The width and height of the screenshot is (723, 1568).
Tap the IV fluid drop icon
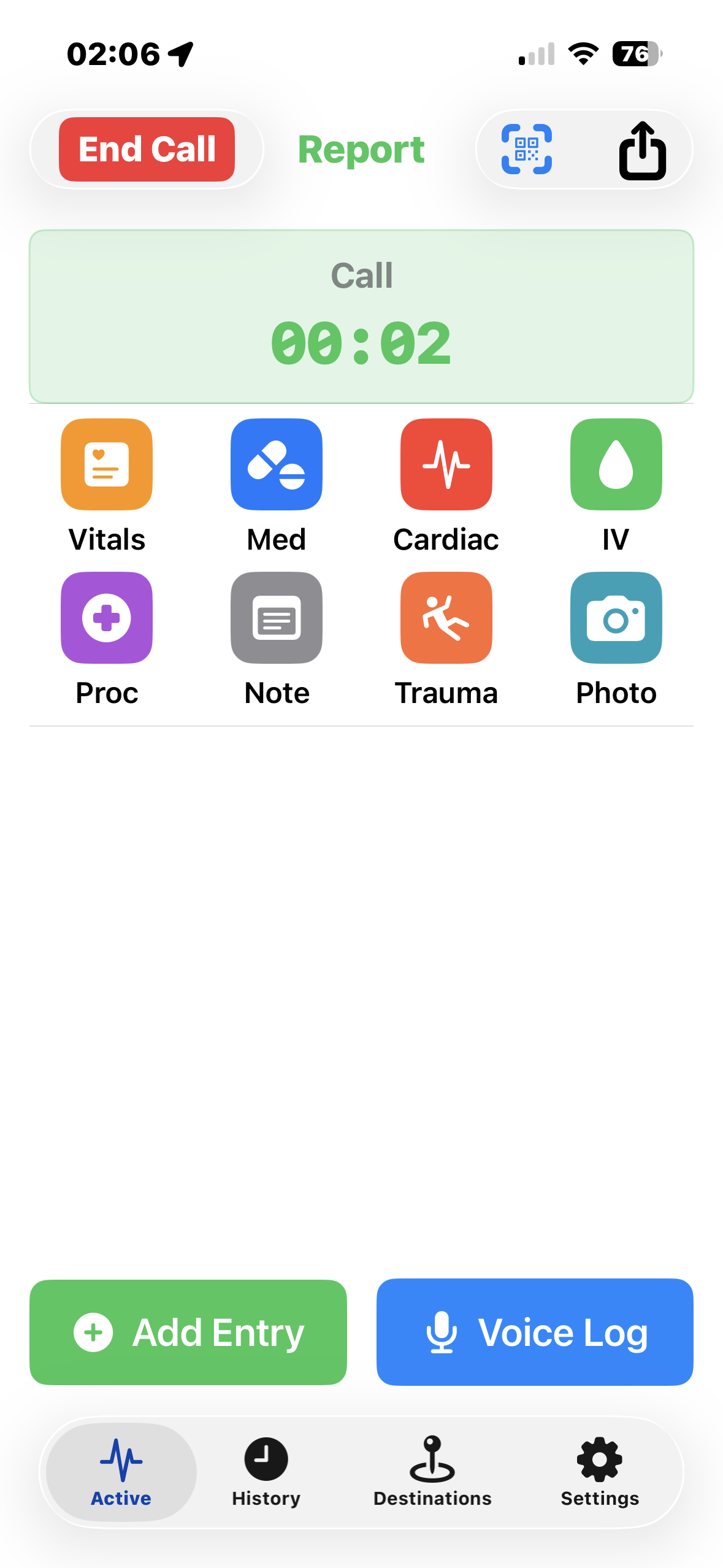click(616, 464)
